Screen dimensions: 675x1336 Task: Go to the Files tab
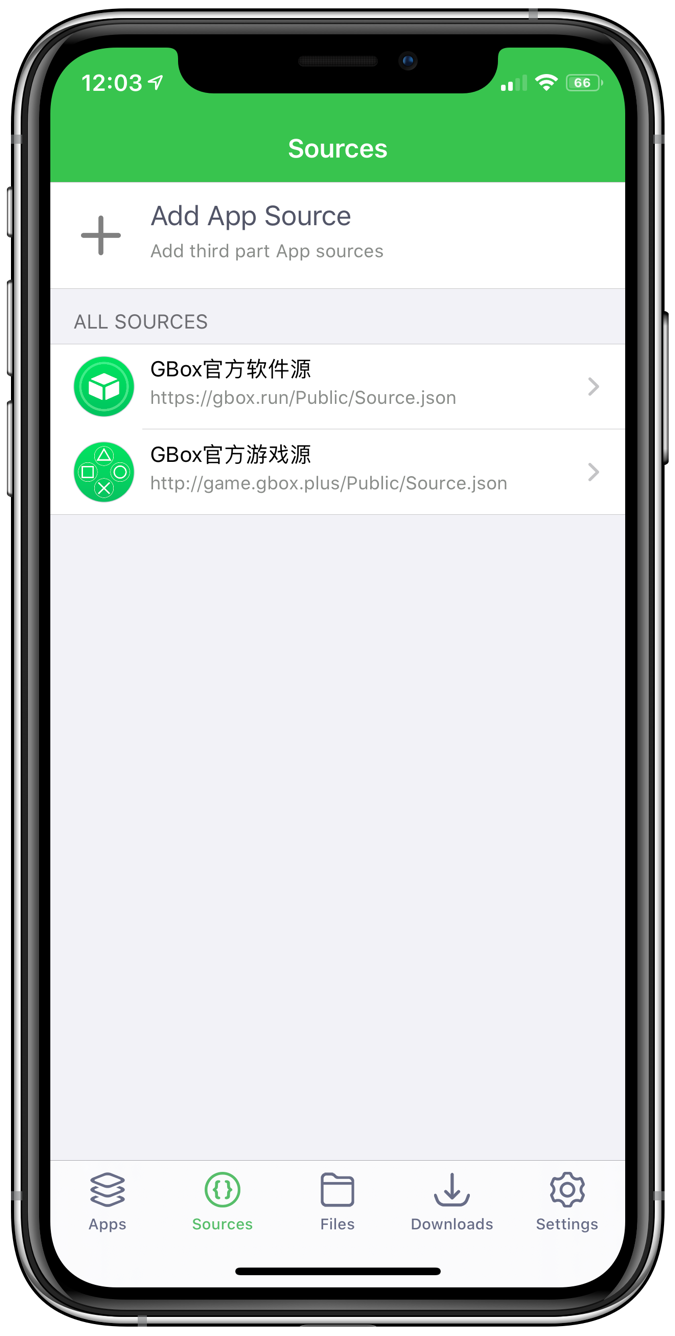(337, 1202)
